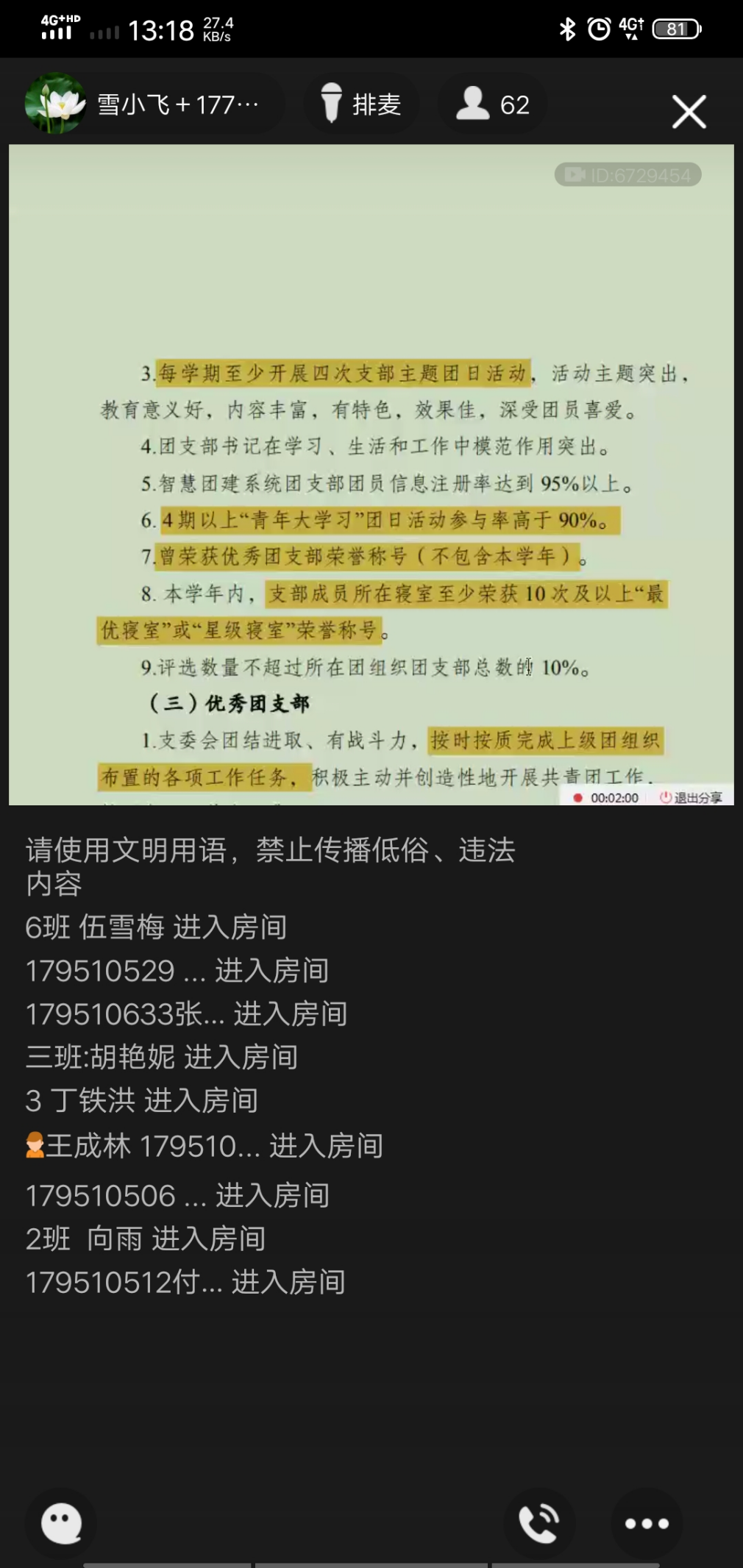Tap the phone call icon
The image size is (743, 1568).
538,1522
